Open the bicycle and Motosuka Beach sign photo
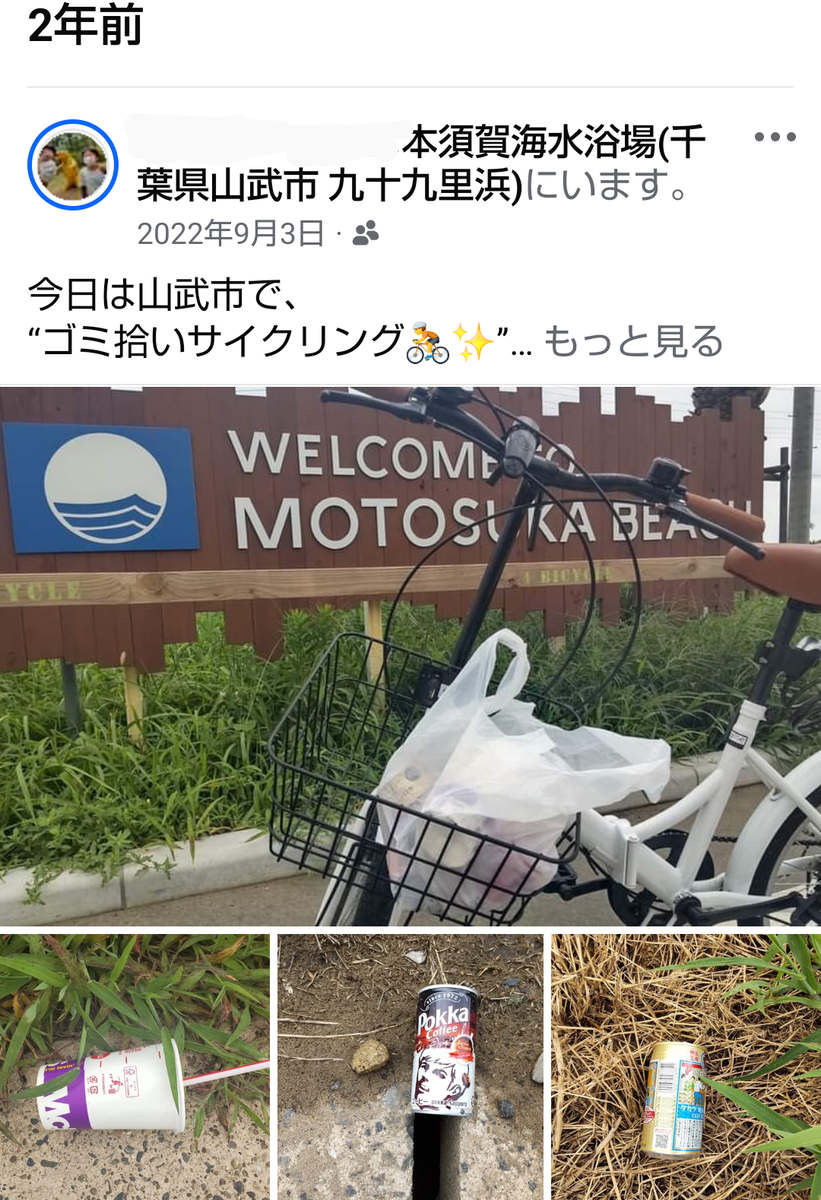821x1200 pixels. pyautogui.click(x=410, y=656)
